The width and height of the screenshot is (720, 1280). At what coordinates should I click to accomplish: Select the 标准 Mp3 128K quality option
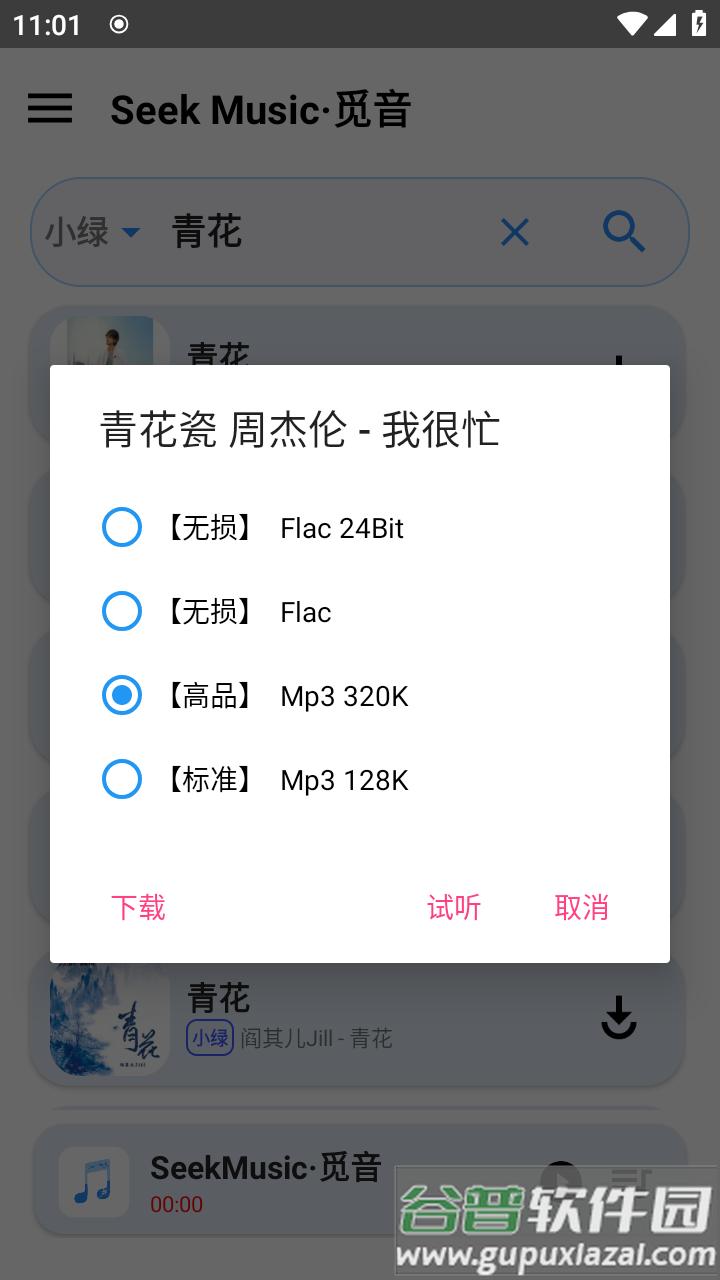tap(121, 779)
